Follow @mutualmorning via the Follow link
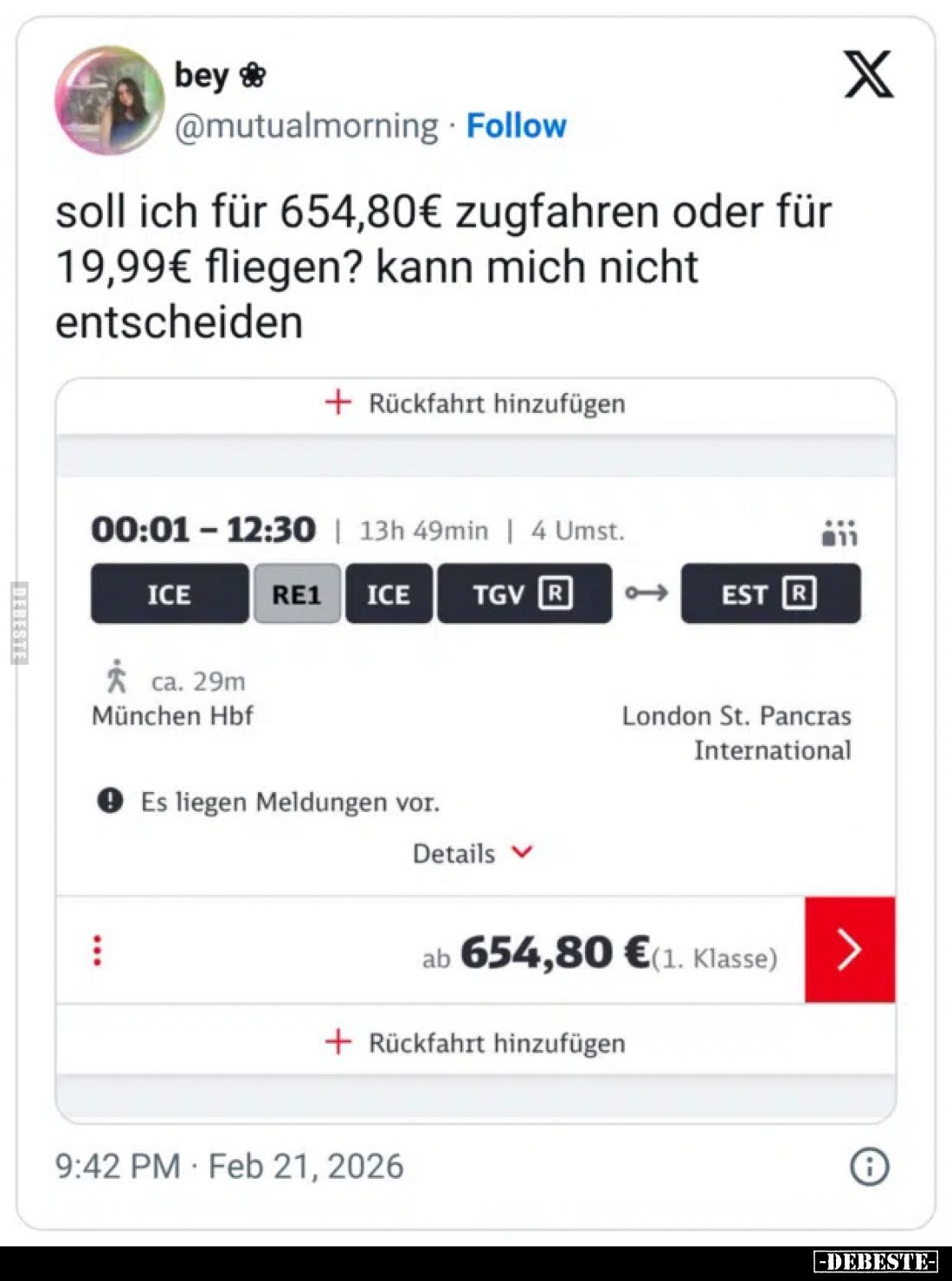The height and width of the screenshot is (1281, 952). click(x=516, y=126)
